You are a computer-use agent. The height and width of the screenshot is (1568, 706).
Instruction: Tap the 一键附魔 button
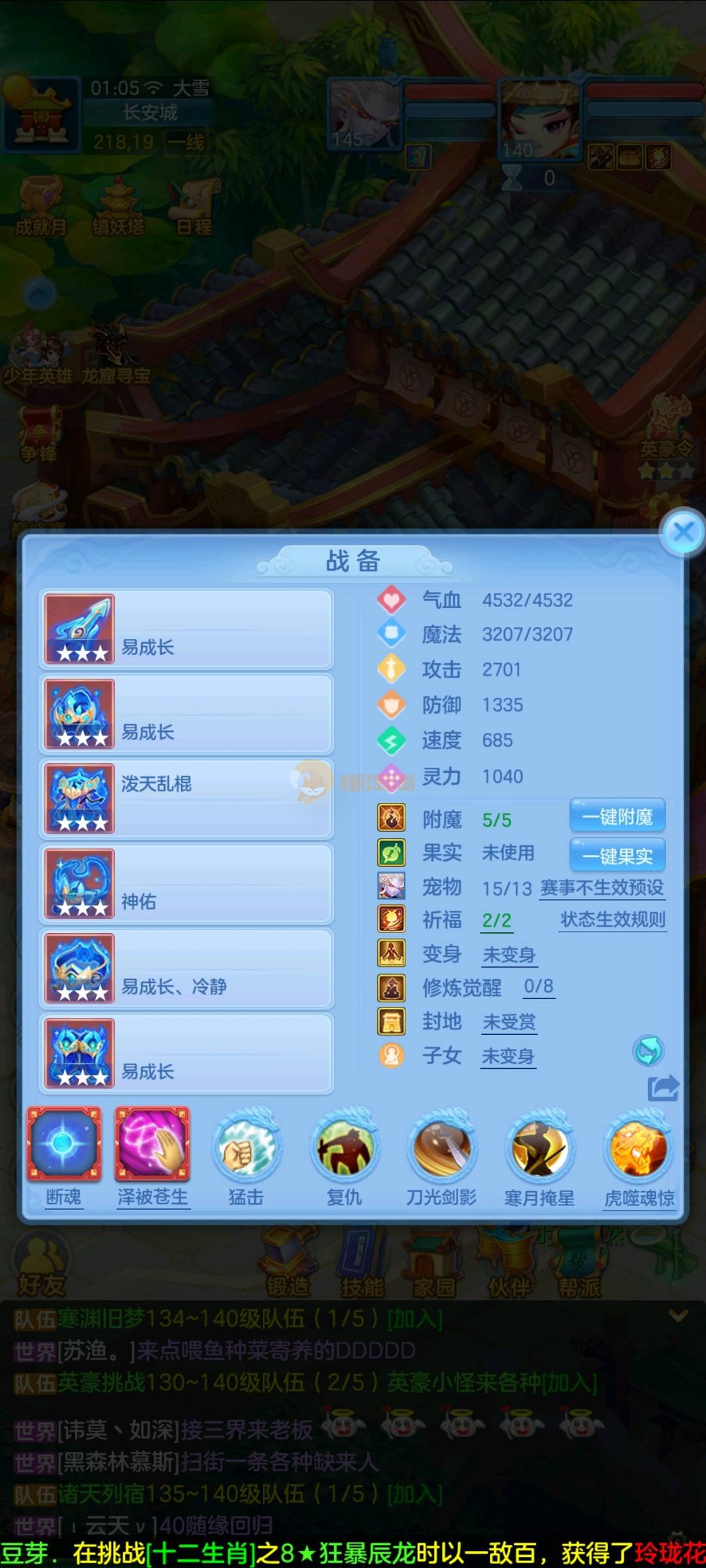617,817
